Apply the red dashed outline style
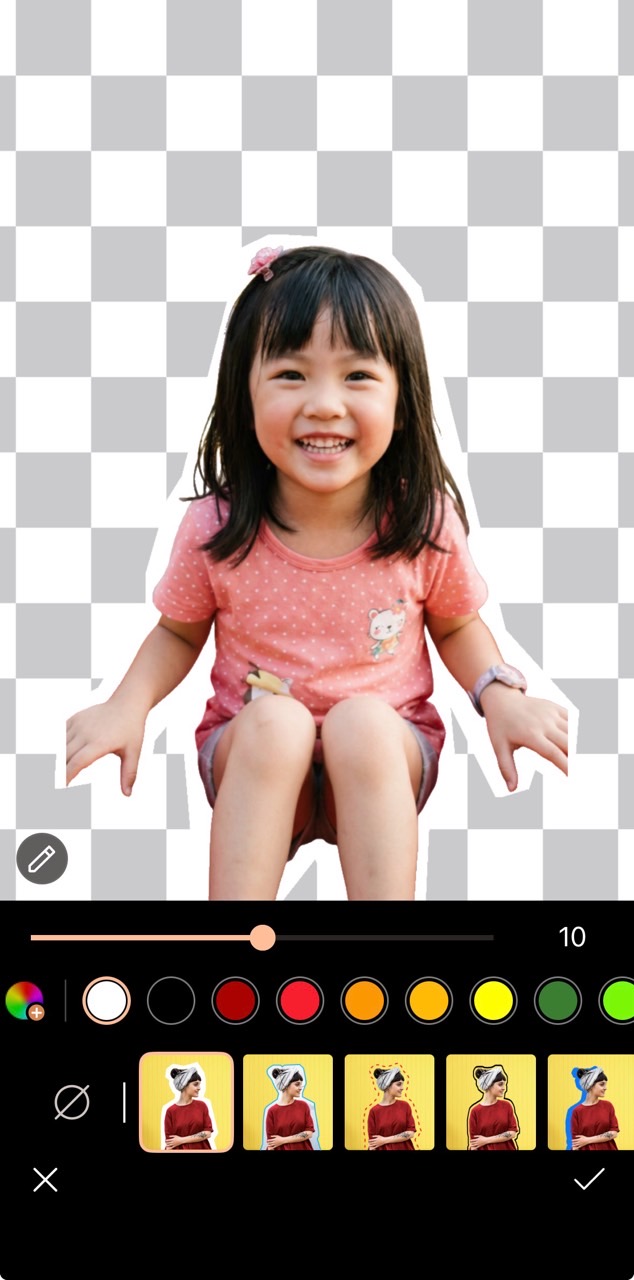The height and width of the screenshot is (1280, 634). coord(390,1102)
